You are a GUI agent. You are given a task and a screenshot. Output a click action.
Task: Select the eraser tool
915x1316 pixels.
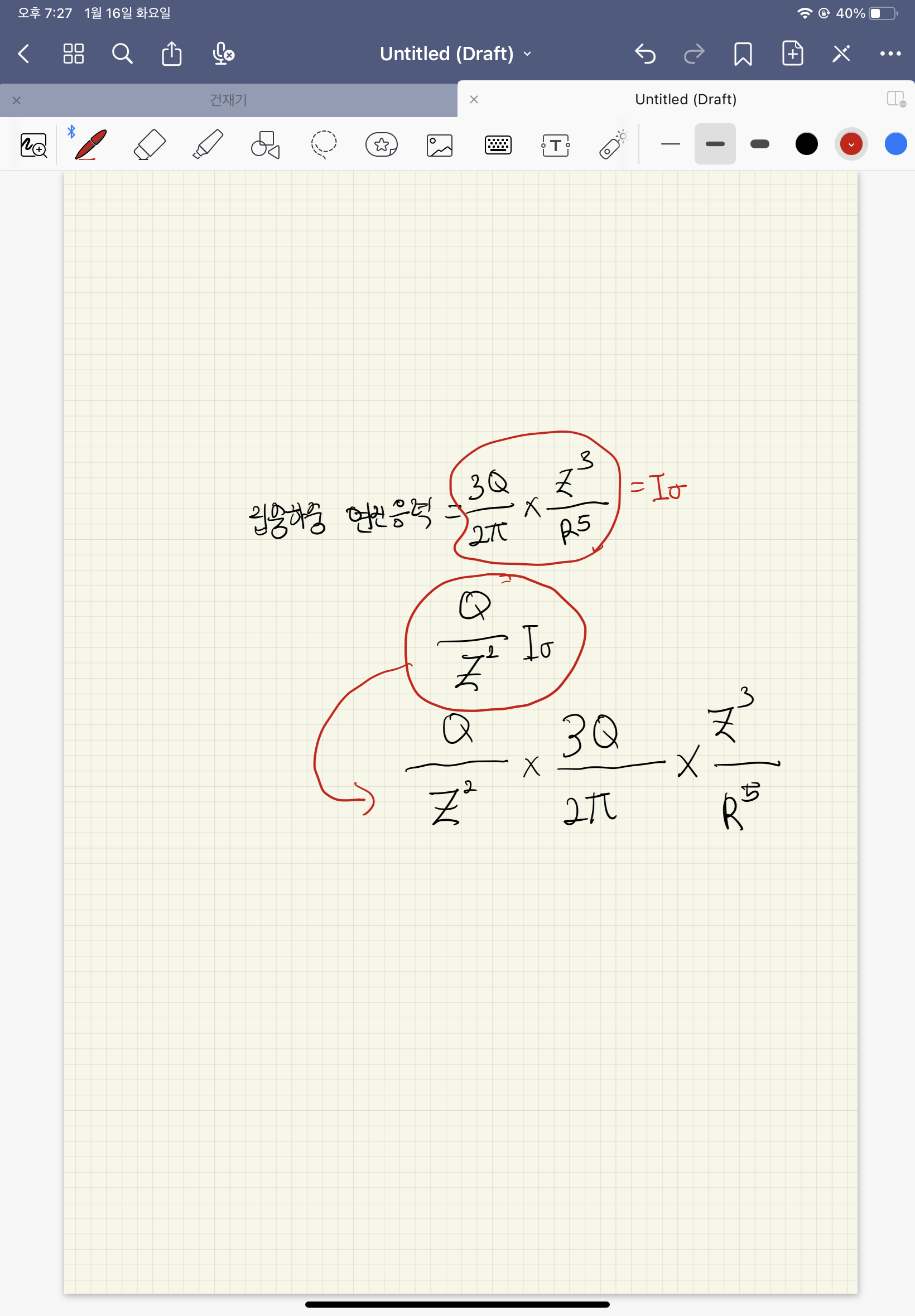(x=149, y=144)
